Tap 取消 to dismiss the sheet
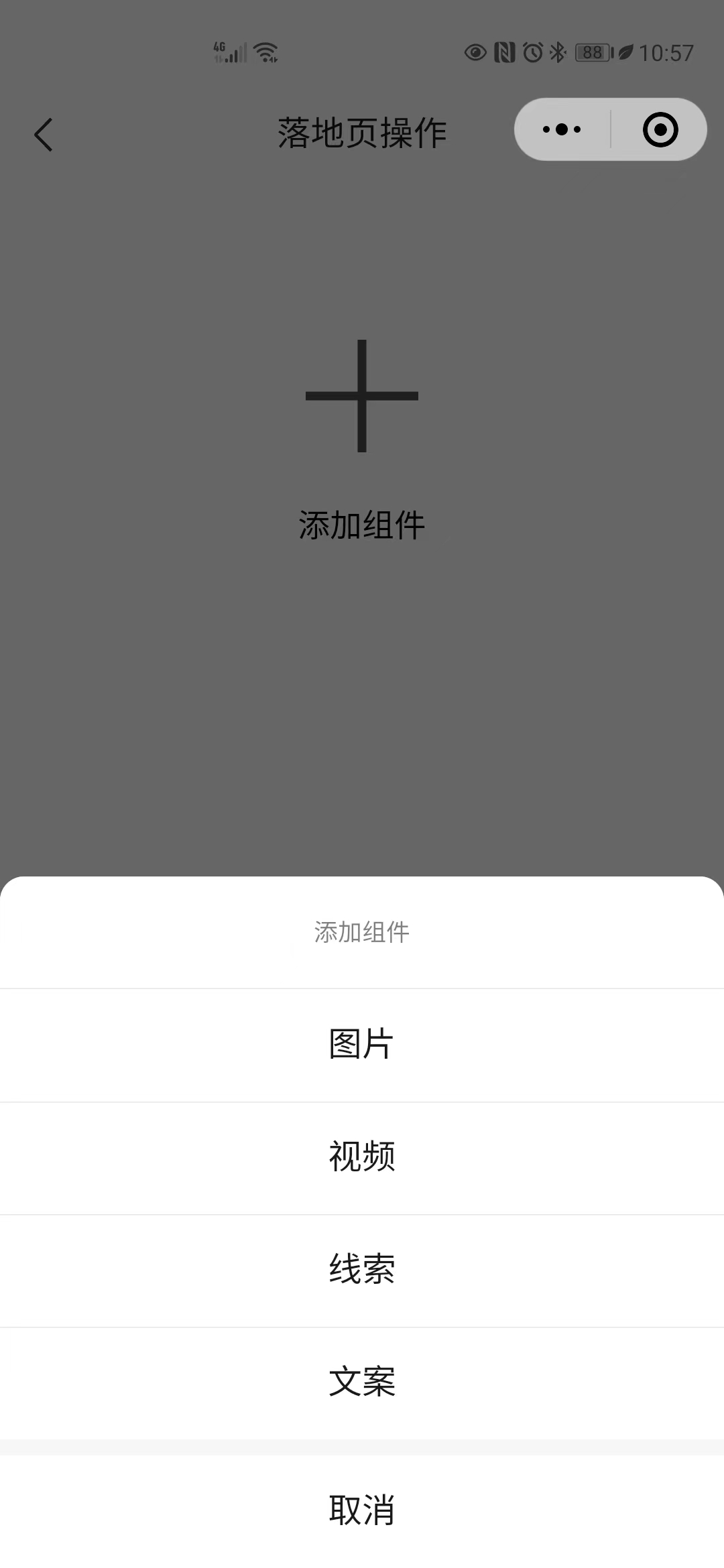This screenshot has width=724, height=1568. 361,1510
